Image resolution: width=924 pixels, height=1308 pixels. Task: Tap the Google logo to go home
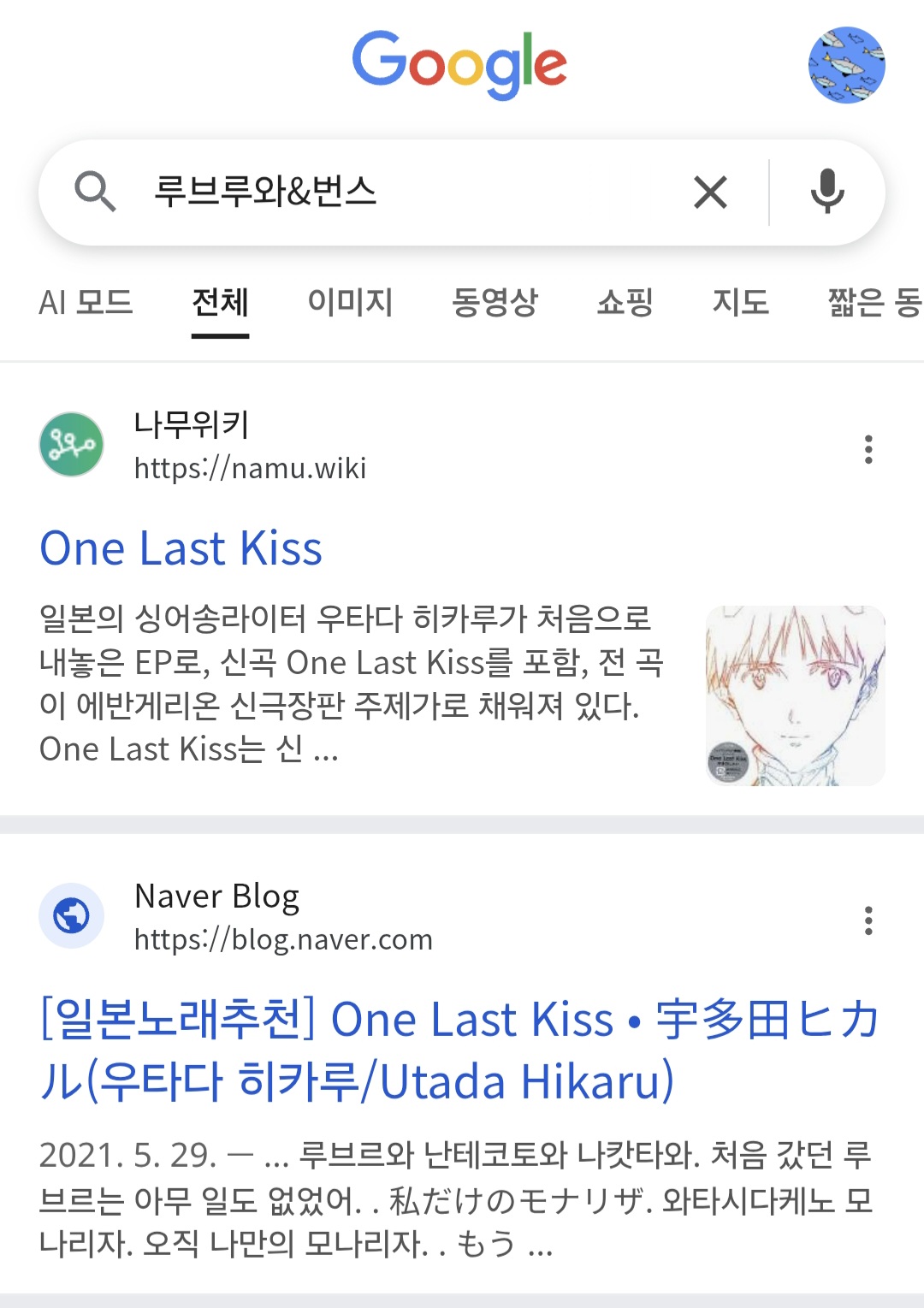coord(459,64)
